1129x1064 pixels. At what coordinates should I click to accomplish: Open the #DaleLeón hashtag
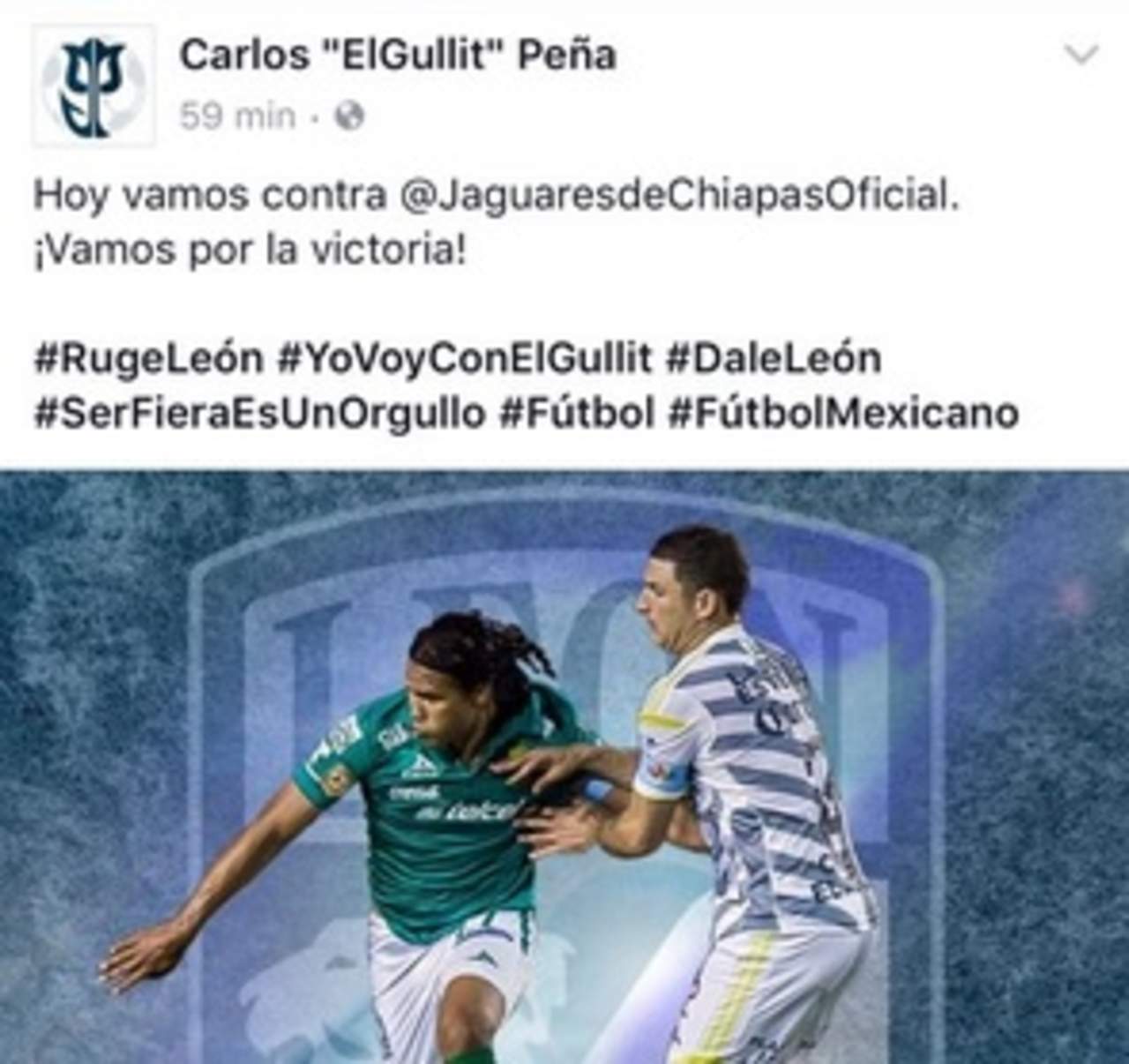[x=774, y=359]
